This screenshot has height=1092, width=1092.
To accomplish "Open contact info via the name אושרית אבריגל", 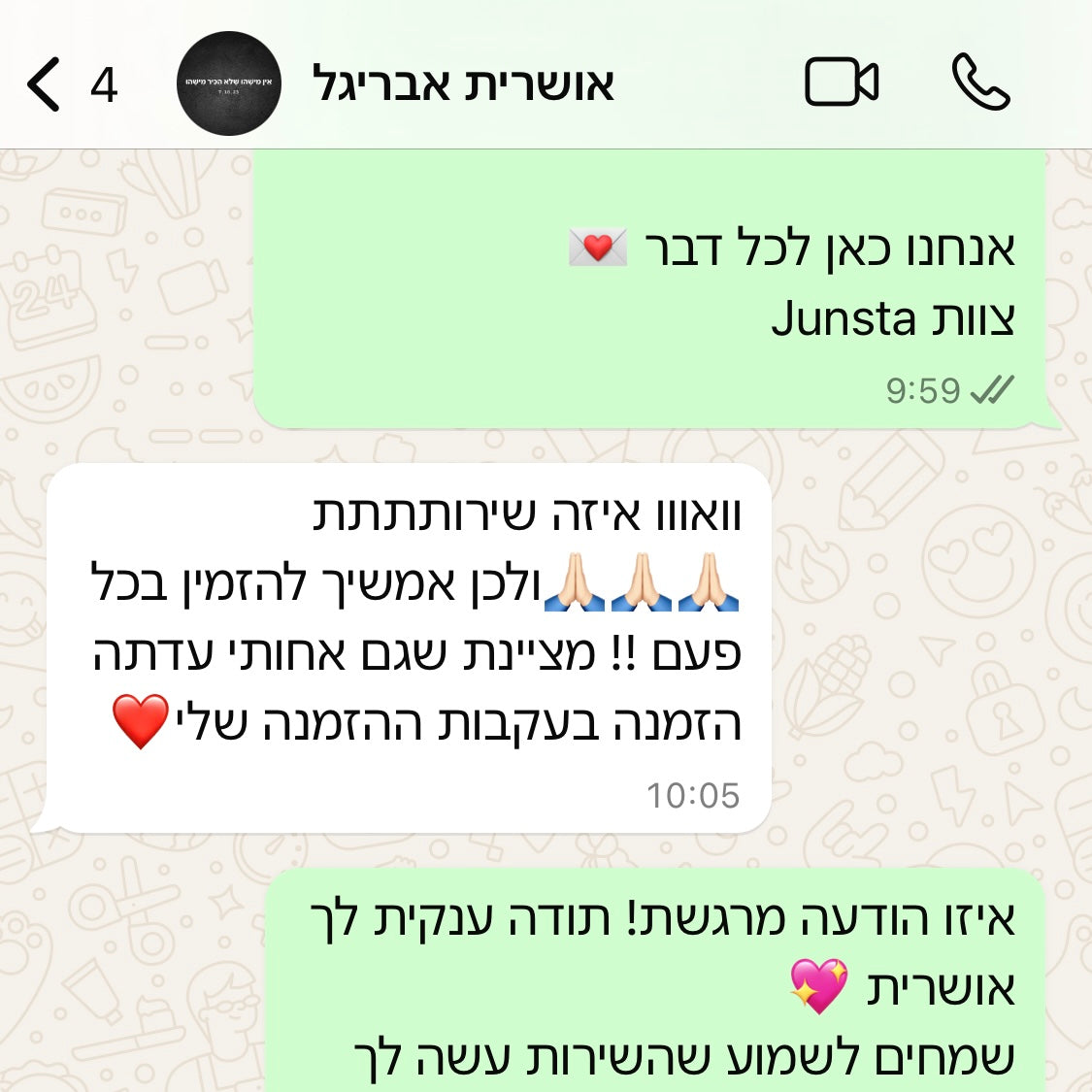I will [464, 83].
